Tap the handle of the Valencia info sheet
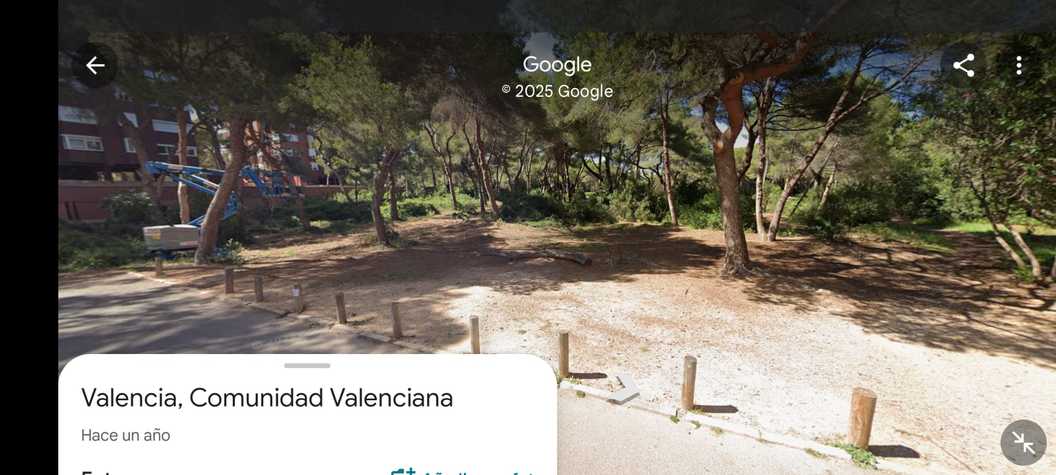1056x475 pixels. coord(307,365)
